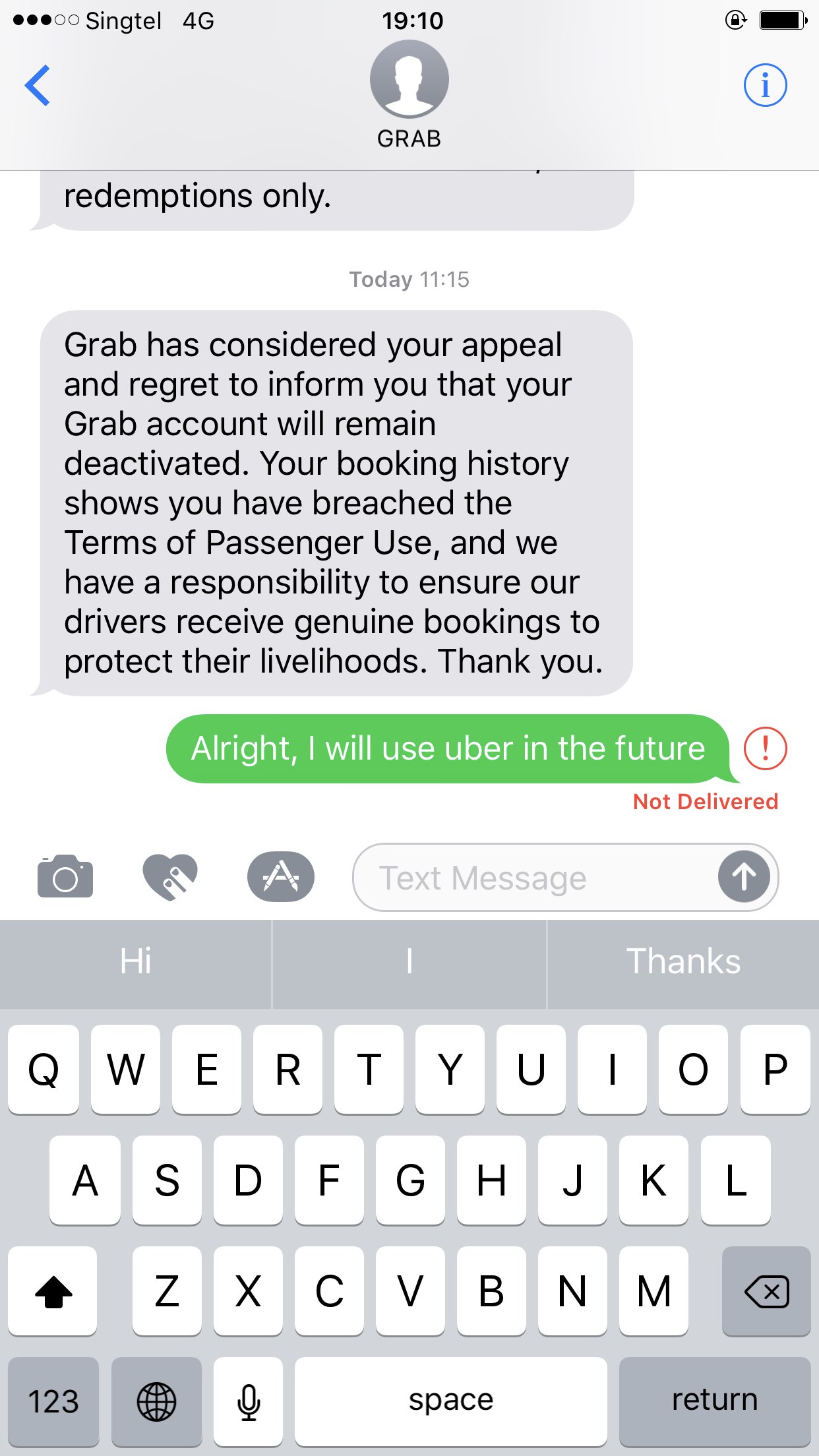Start dictation with the microphone key

249,1401
